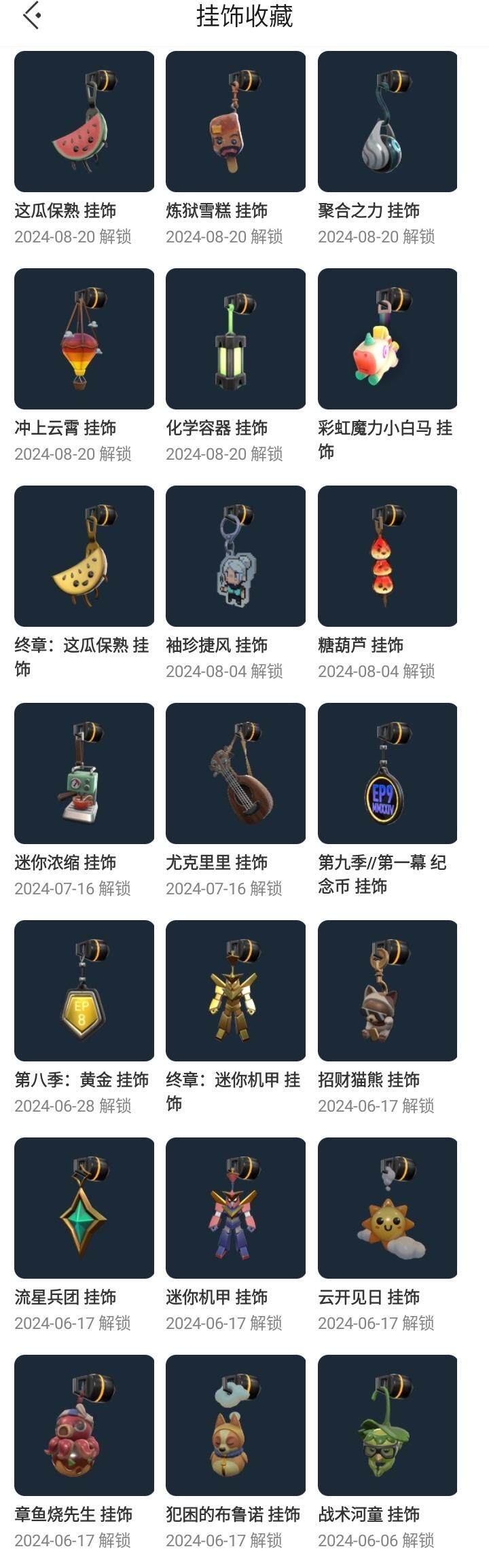Select 冲上云霄 挂饰 balloon charm
The height and width of the screenshot is (1568, 489).
(84, 339)
